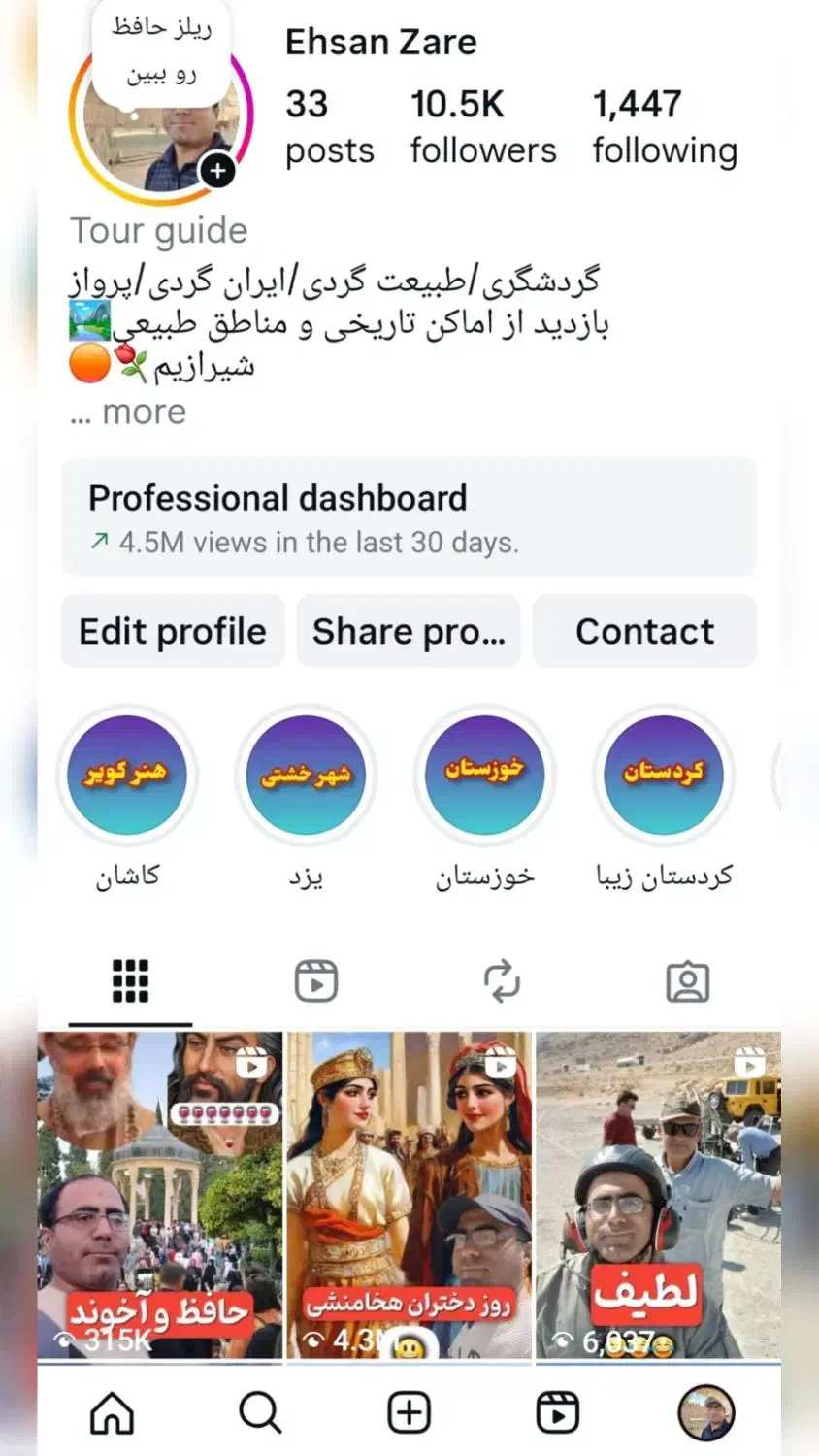Viewport: 819px width, 1456px height.
Task: Open the Contact button
Action: (644, 632)
